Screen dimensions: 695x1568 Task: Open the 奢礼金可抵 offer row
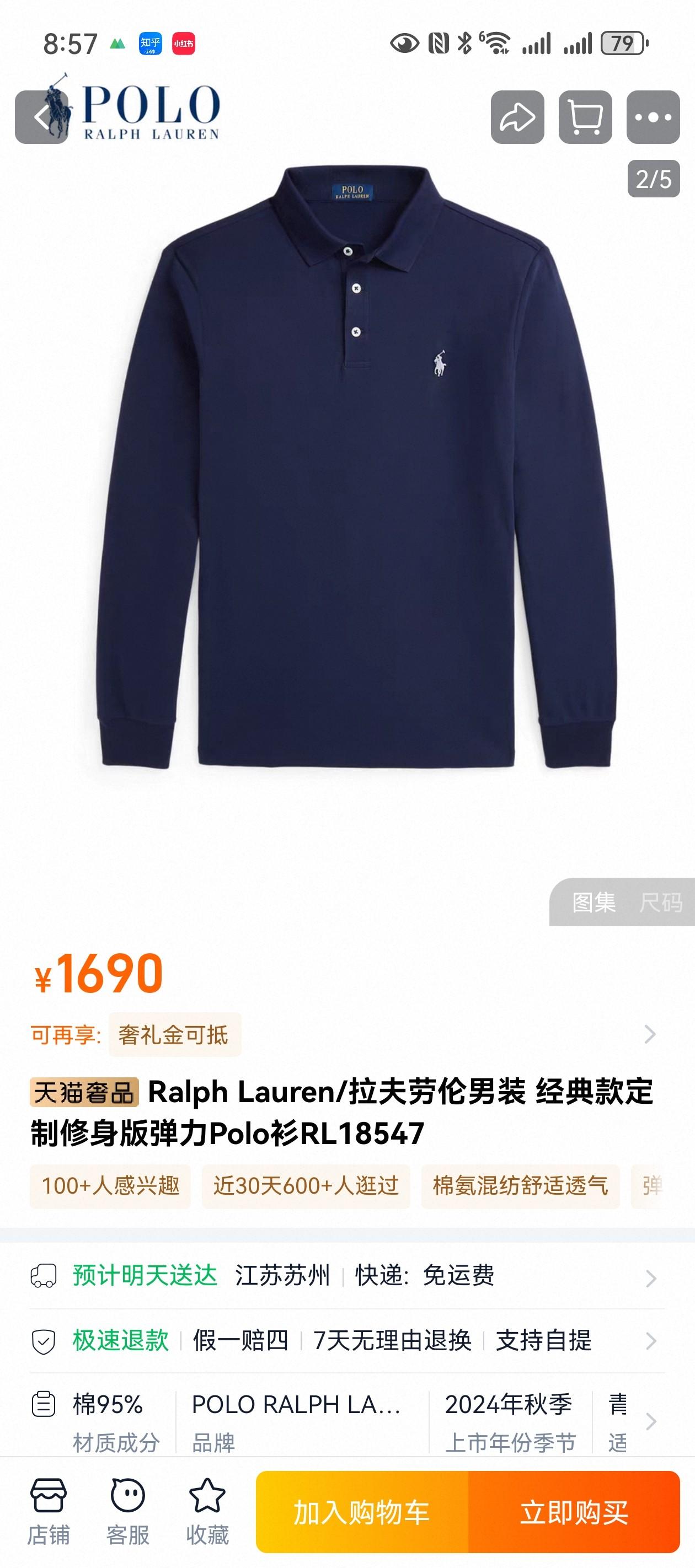pyautogui.click(x=347, y=1034)
